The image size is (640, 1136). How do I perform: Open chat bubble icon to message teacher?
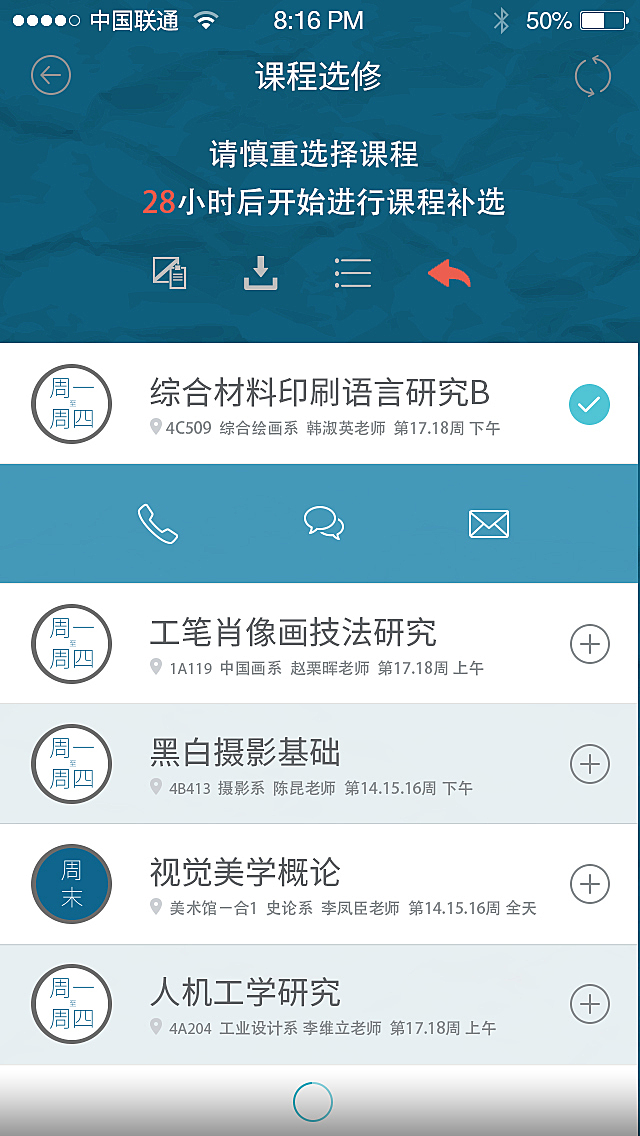323,523
